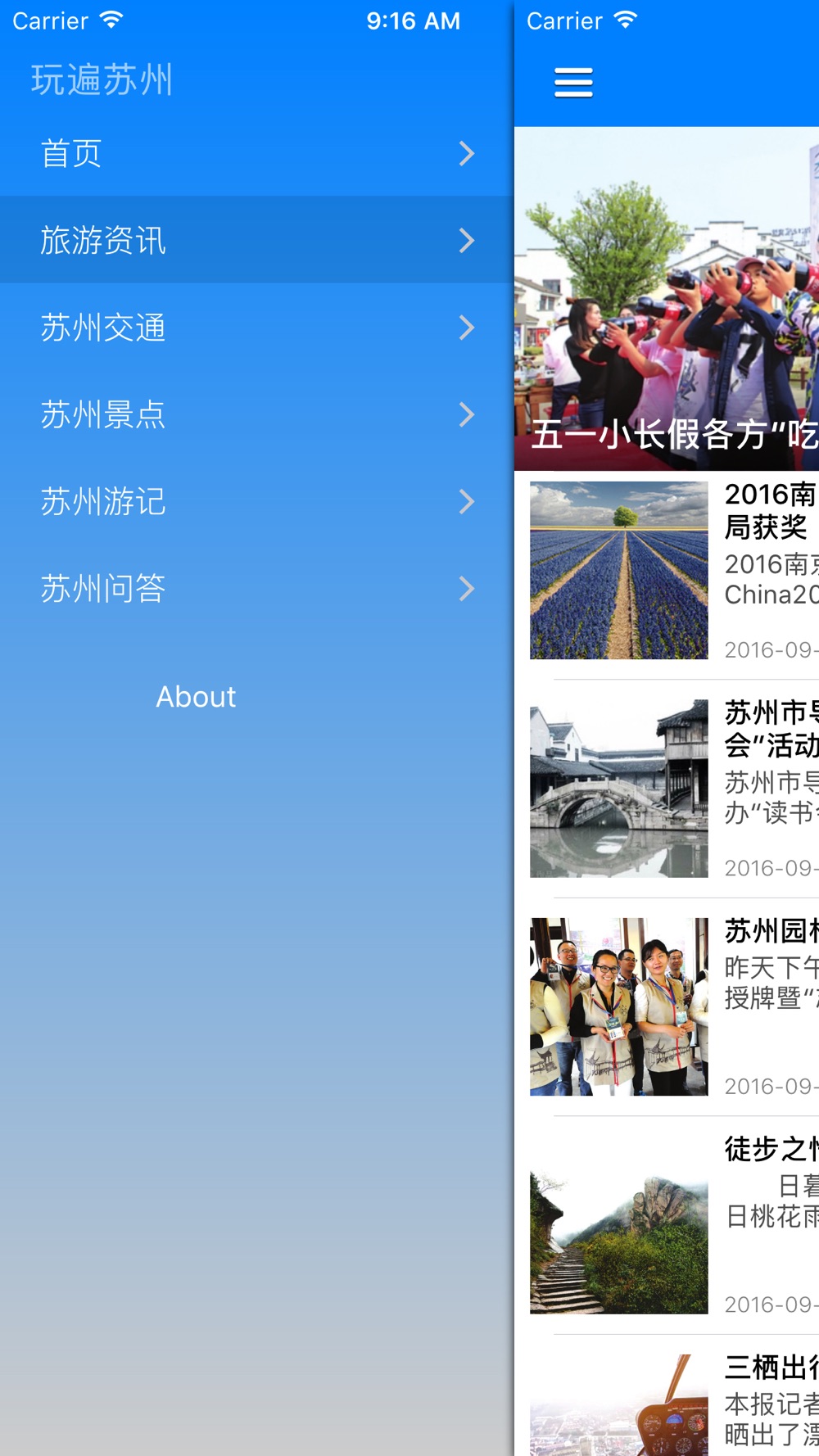
Task: Read the 苏州市 读书会 活动 article
Action: coord(673,789)
